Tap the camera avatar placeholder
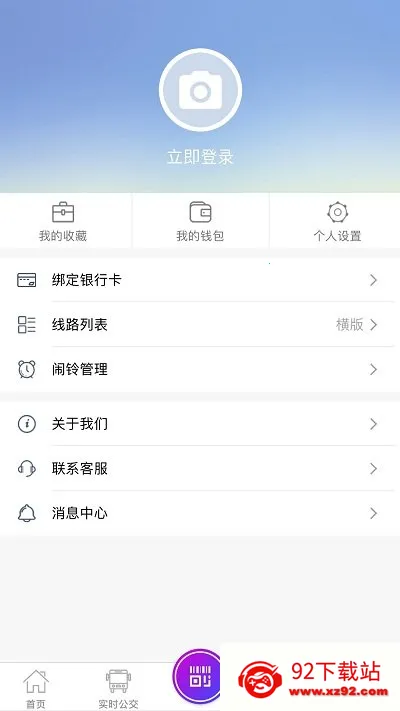The height and width of the screenshot is (711, 400). point(200,90)
